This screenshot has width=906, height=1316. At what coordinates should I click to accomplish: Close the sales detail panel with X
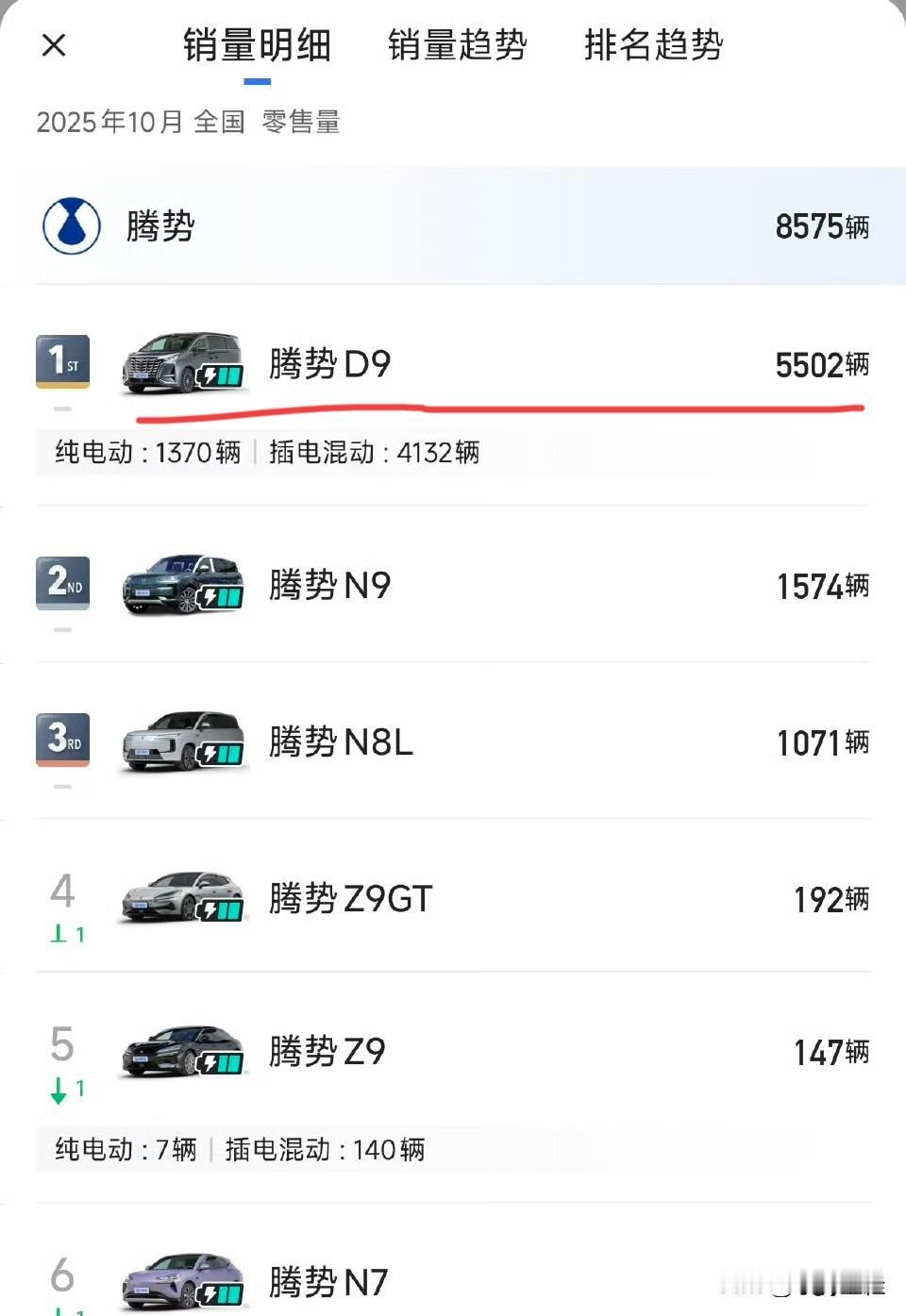tap(54, 45)
